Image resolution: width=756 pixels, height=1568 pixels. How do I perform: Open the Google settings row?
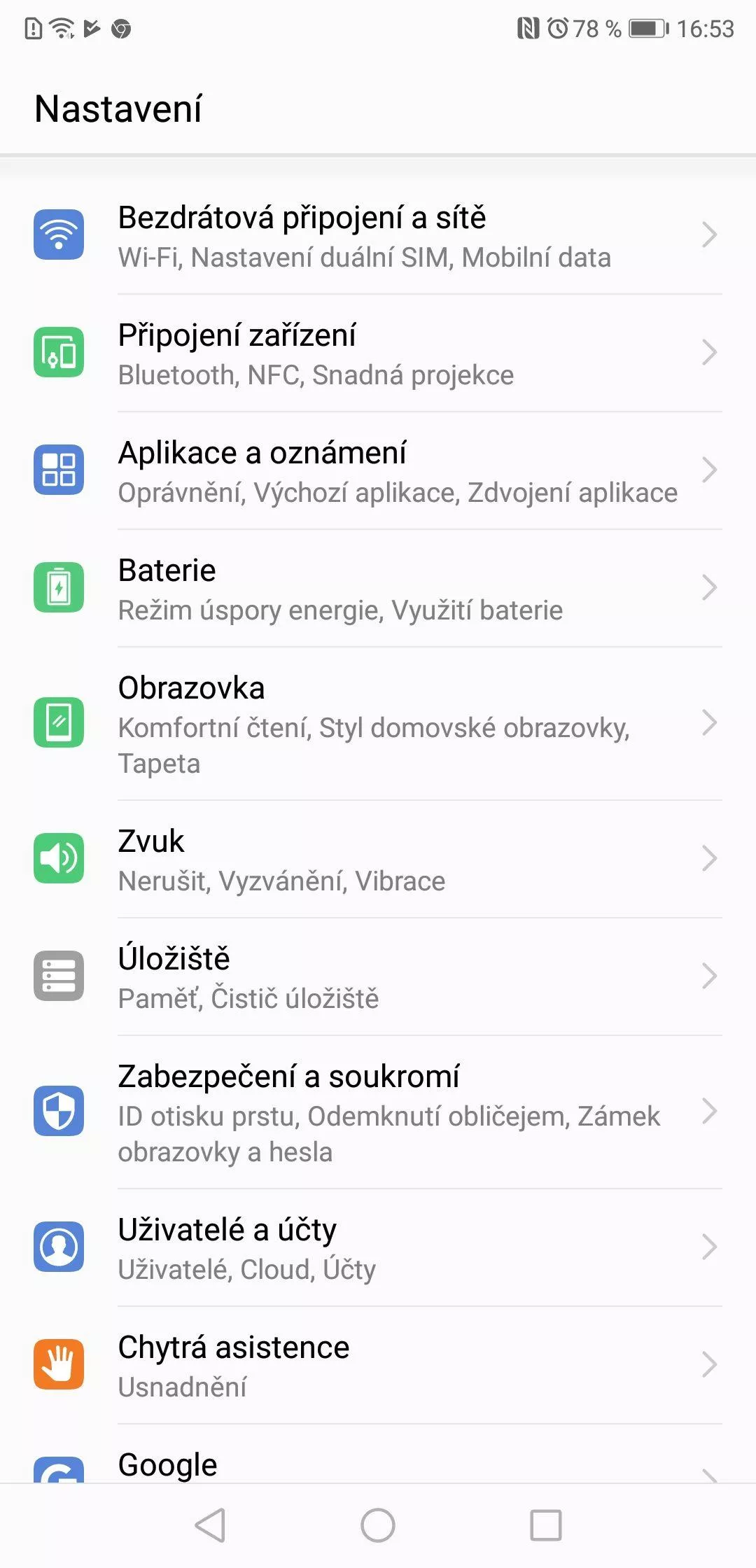(378, 1454)
